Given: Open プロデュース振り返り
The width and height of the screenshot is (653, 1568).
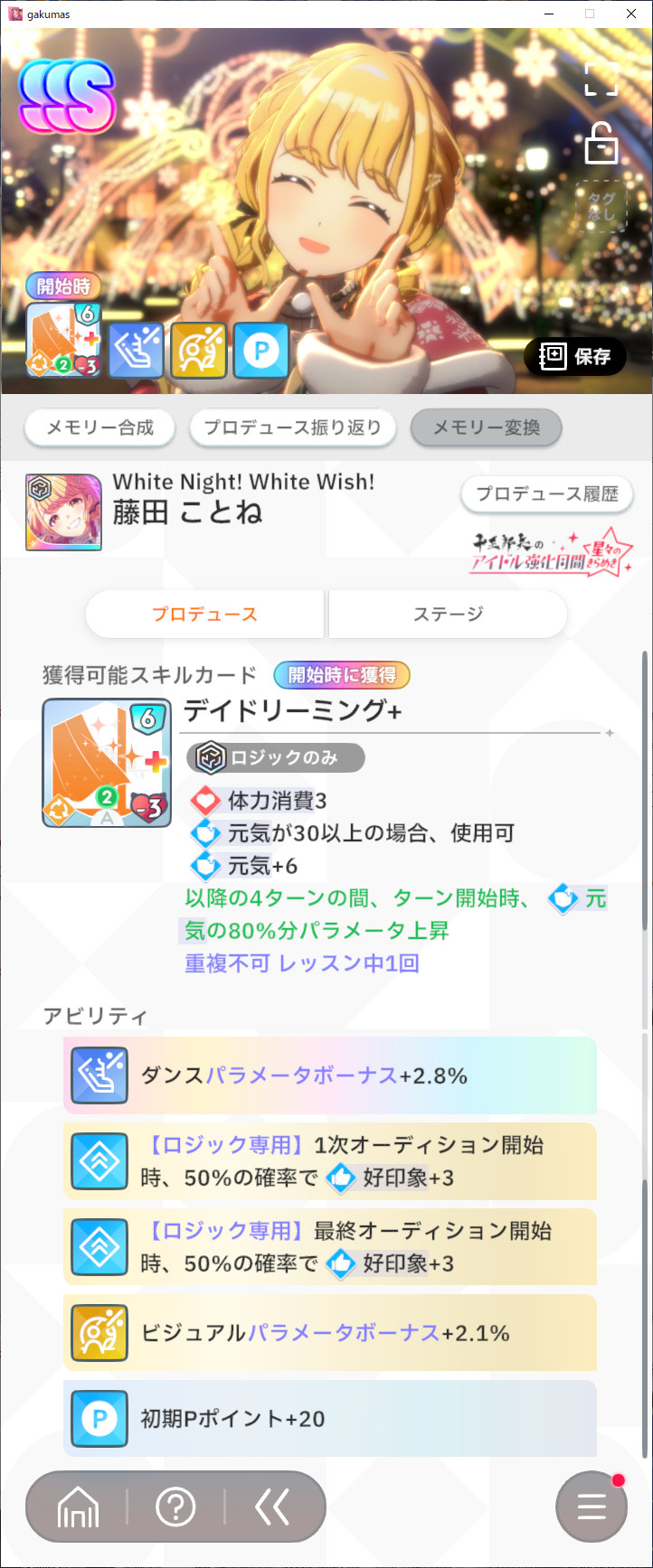Looking at the screenshot, I should point(292,427).
